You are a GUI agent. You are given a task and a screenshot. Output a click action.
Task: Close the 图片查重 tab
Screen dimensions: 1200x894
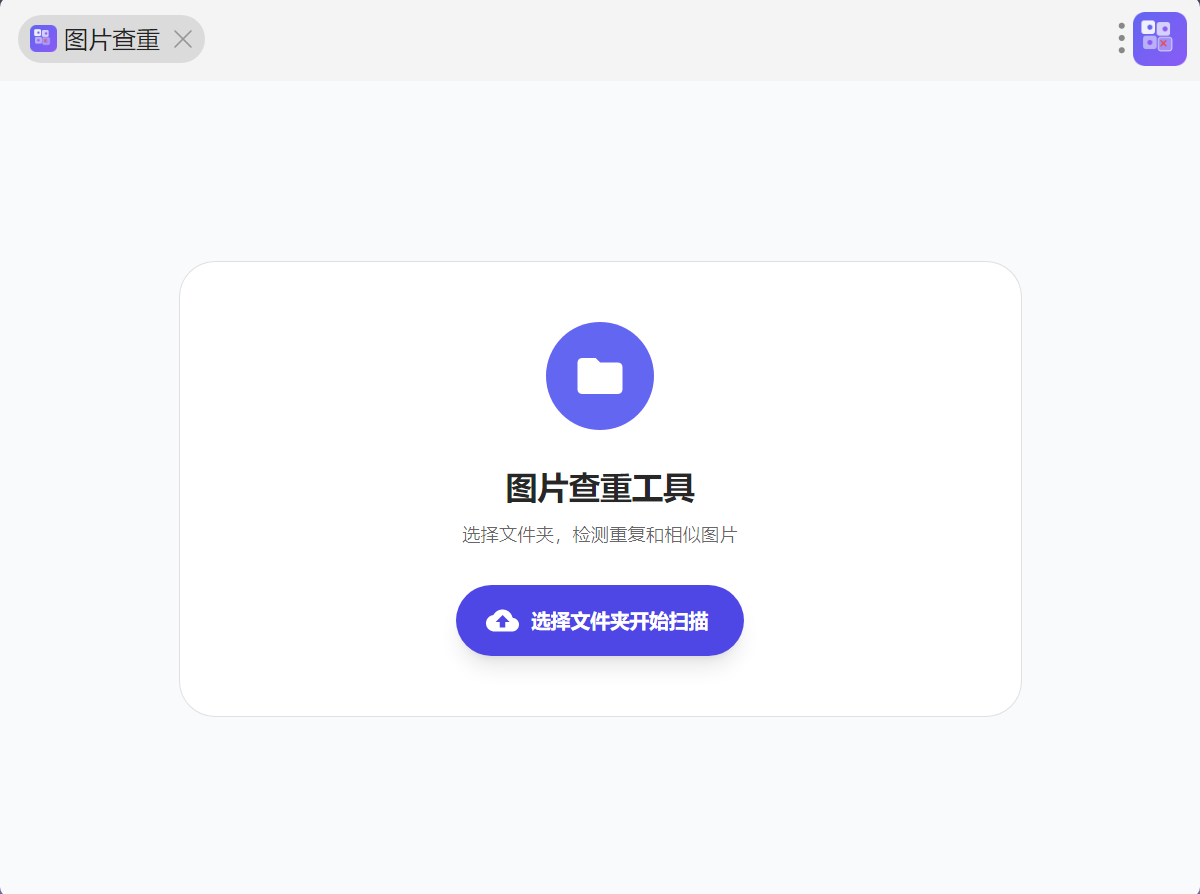click(x=183, y=39)
